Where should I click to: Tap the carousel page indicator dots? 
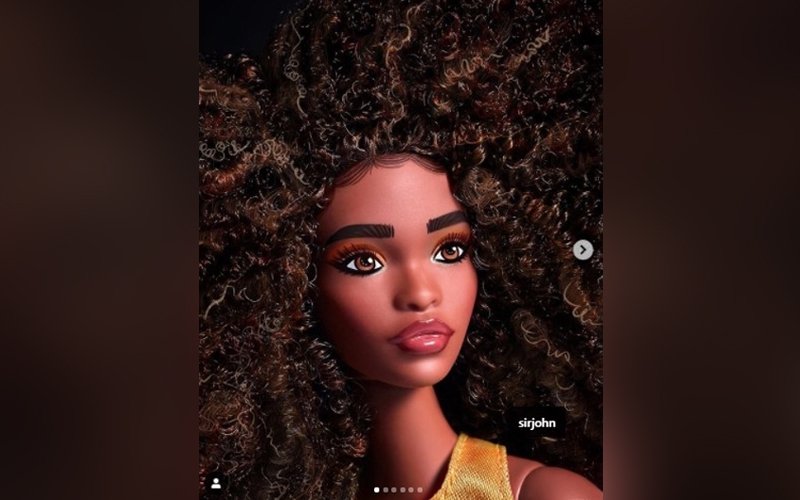[398, 490]
